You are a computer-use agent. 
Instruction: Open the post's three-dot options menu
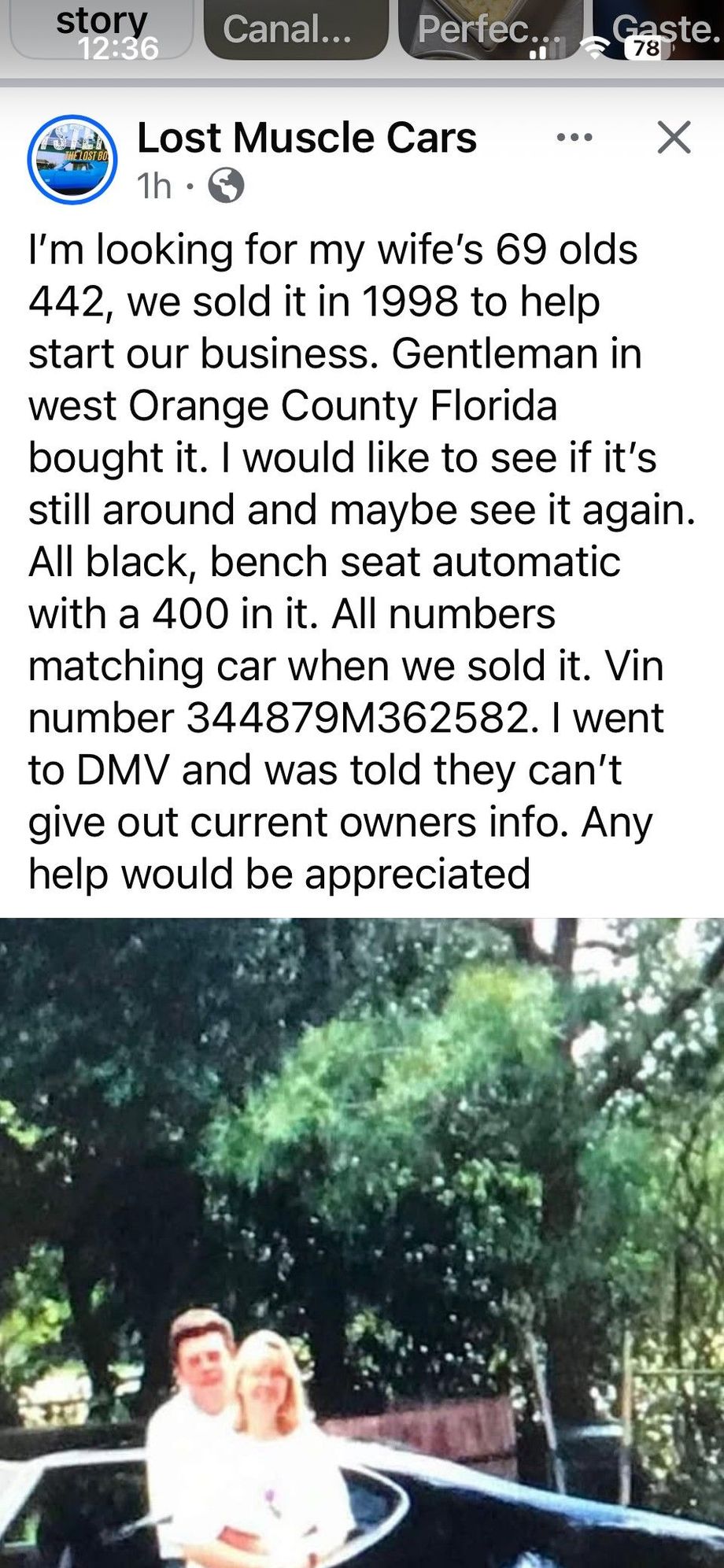[x=574, y=138]
